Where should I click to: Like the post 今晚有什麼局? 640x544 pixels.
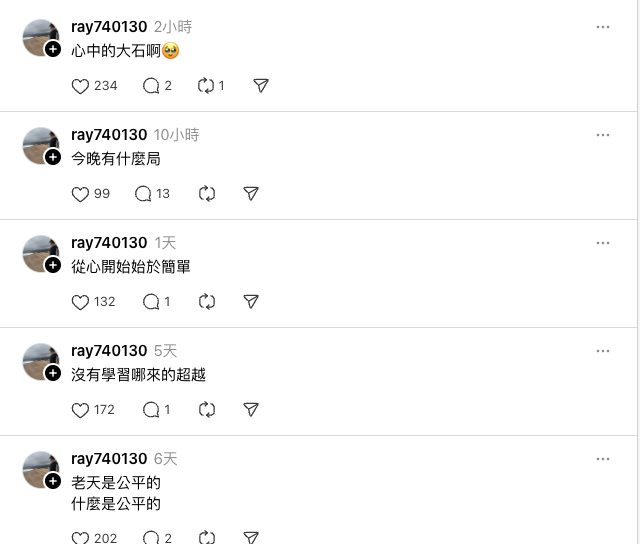[81, 194]
